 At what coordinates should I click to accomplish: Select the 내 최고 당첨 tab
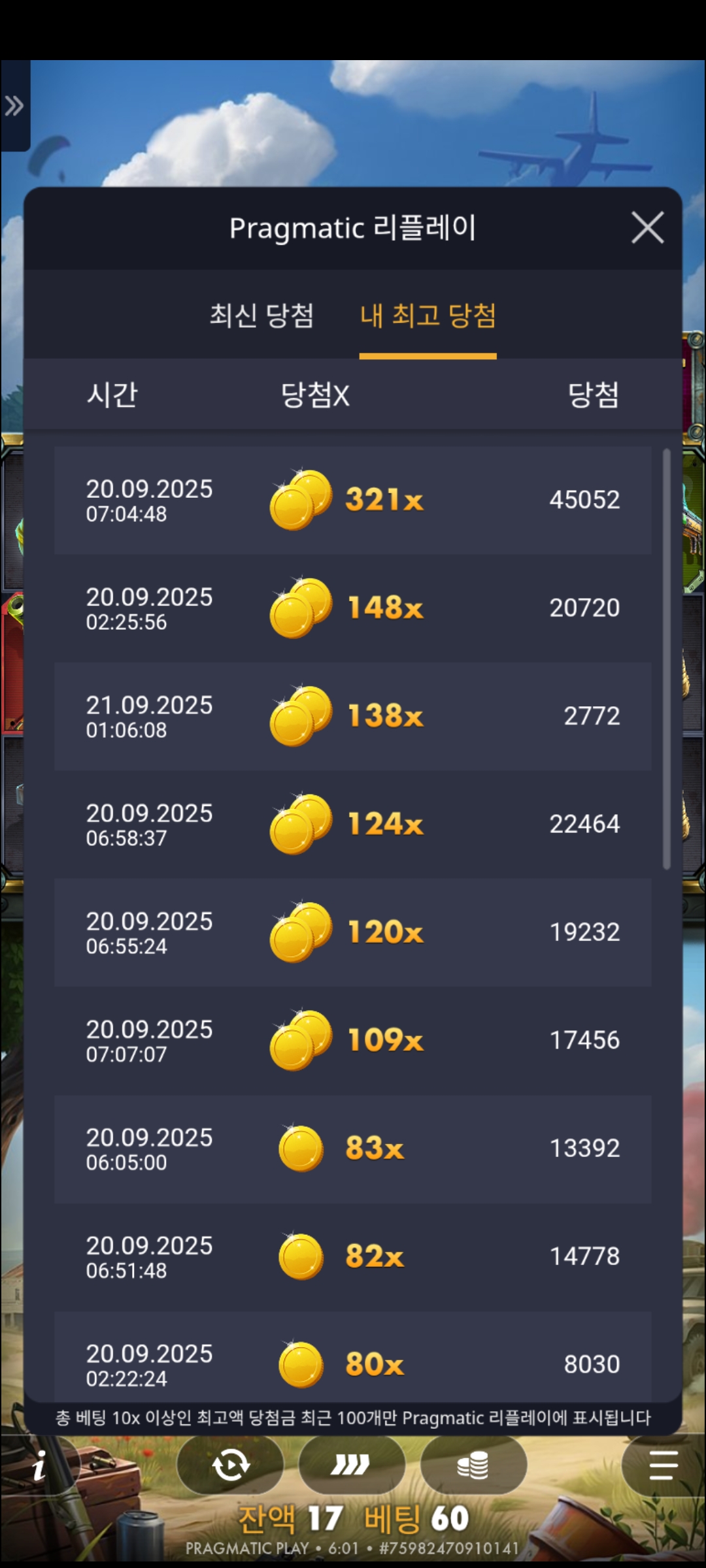click(428, 316)
